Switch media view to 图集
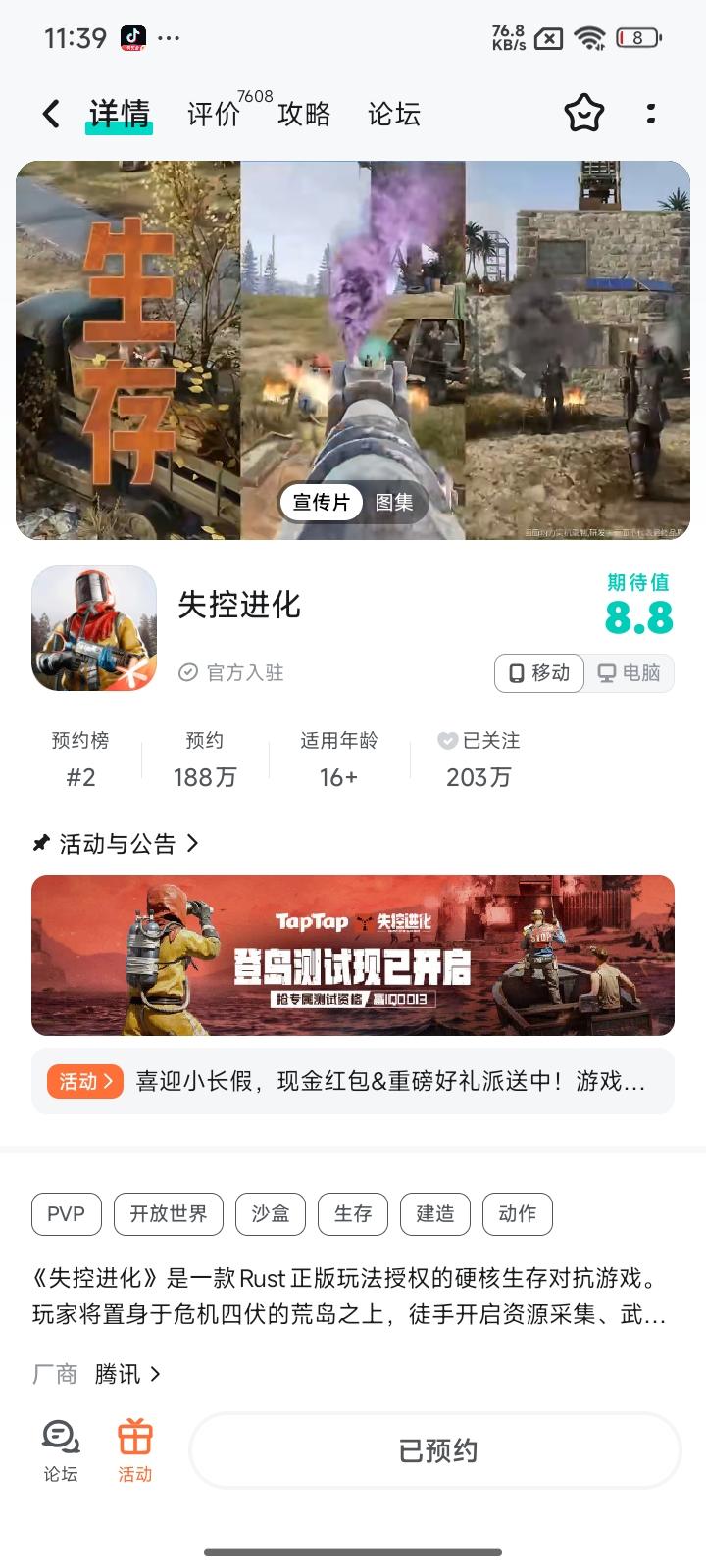 394,503
